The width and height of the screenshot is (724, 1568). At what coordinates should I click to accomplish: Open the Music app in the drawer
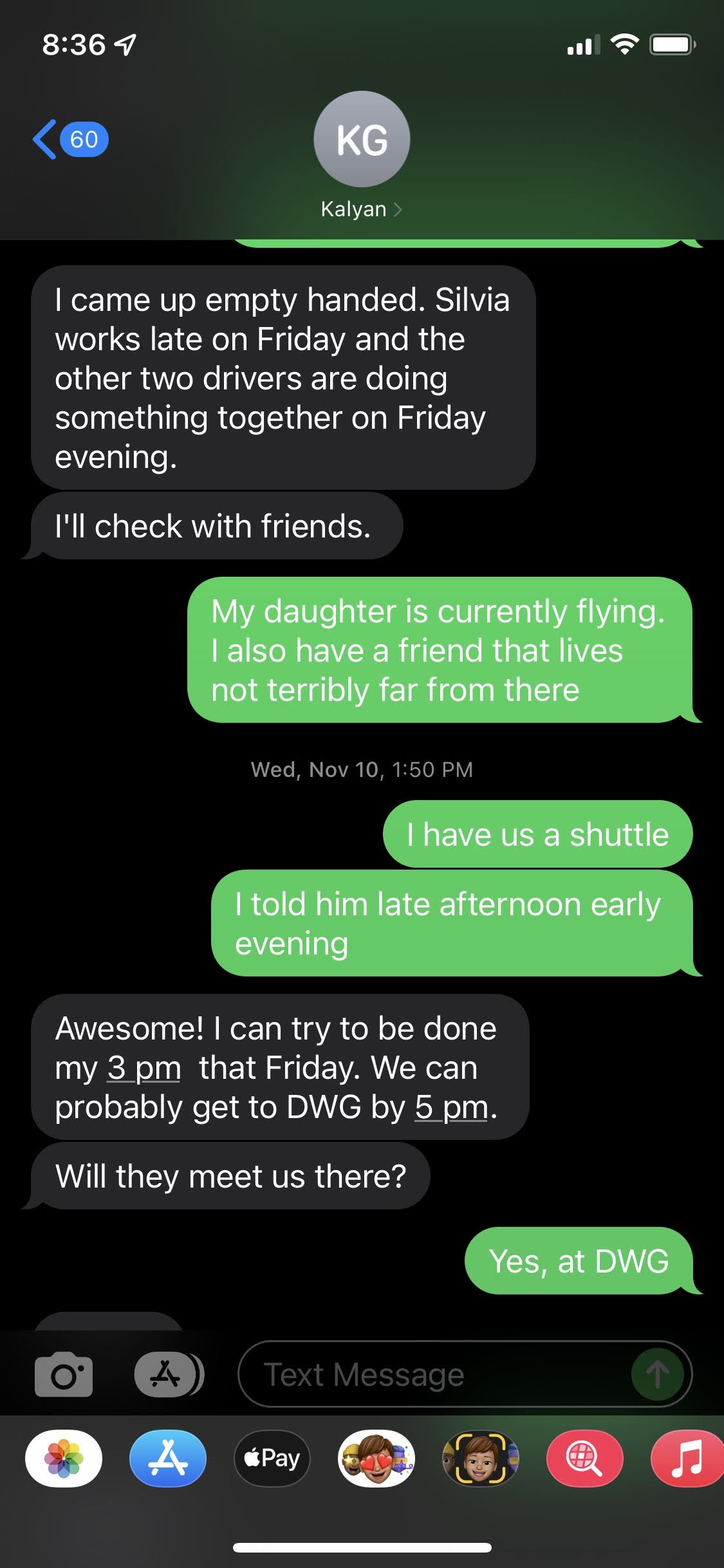[687, 1459]
